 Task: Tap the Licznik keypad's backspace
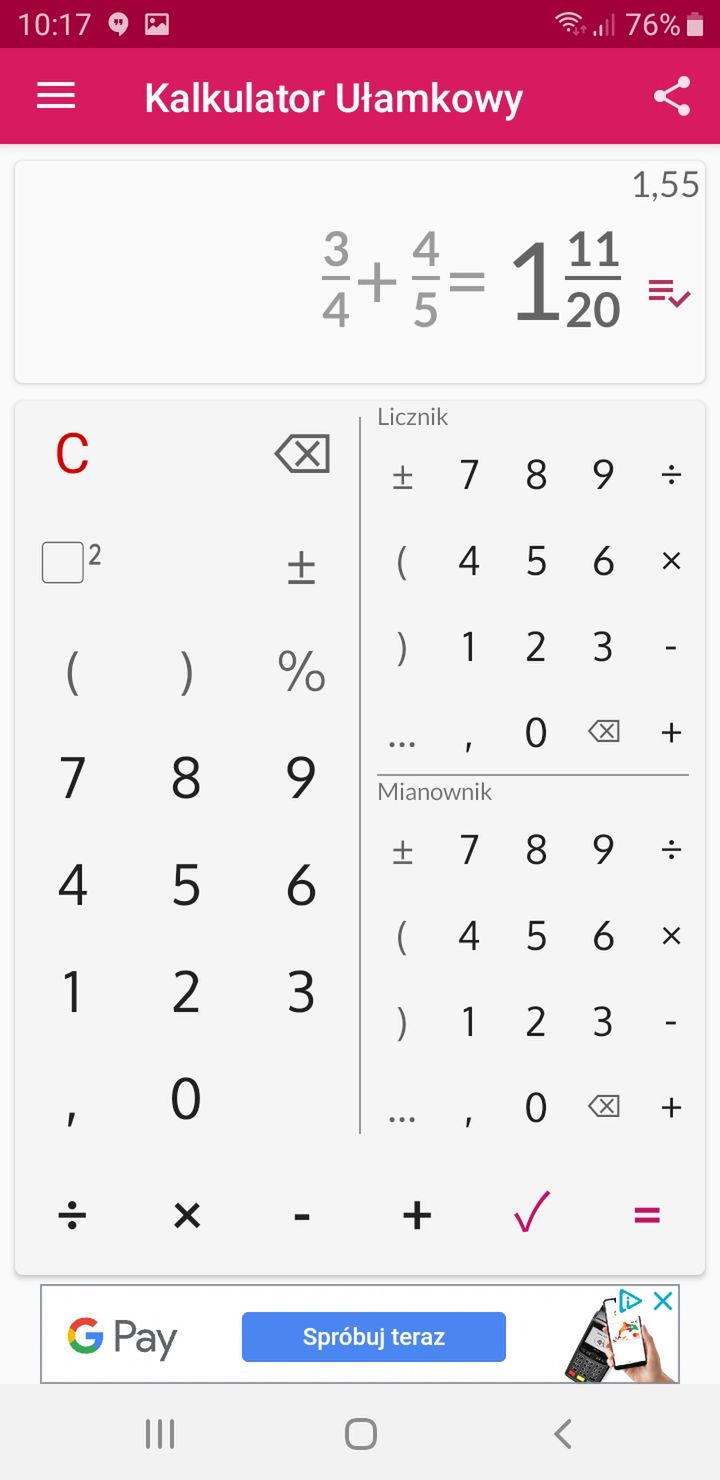point(603,732)
